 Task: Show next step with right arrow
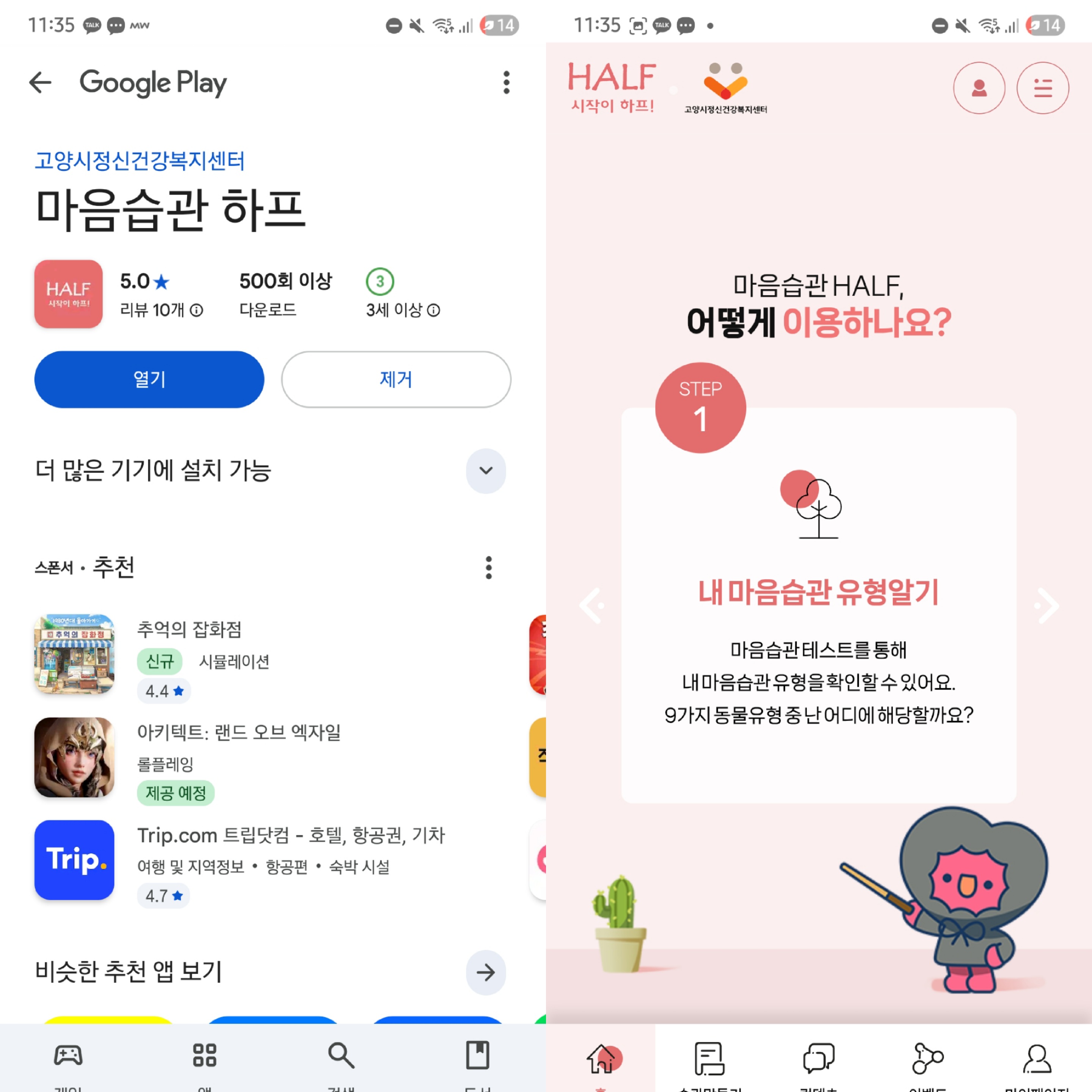[1046, 606]
